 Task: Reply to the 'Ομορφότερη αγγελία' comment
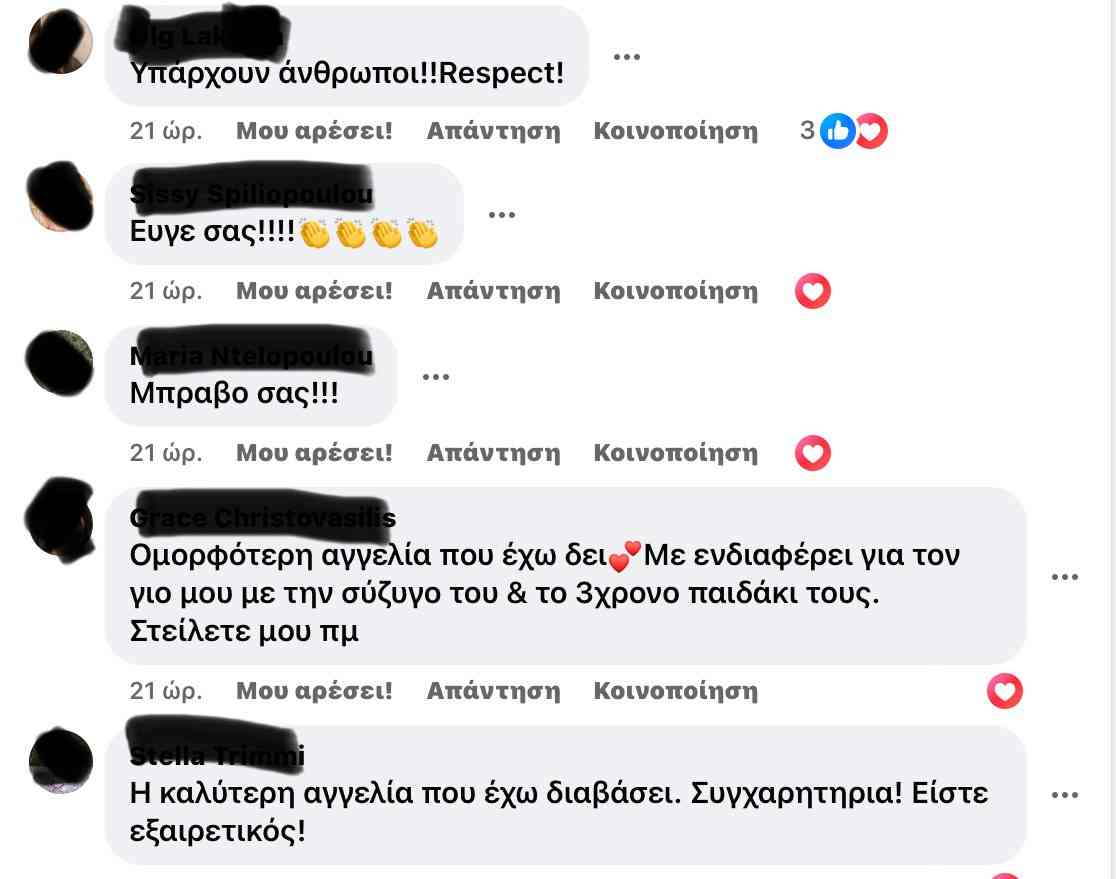pos(493,691)
